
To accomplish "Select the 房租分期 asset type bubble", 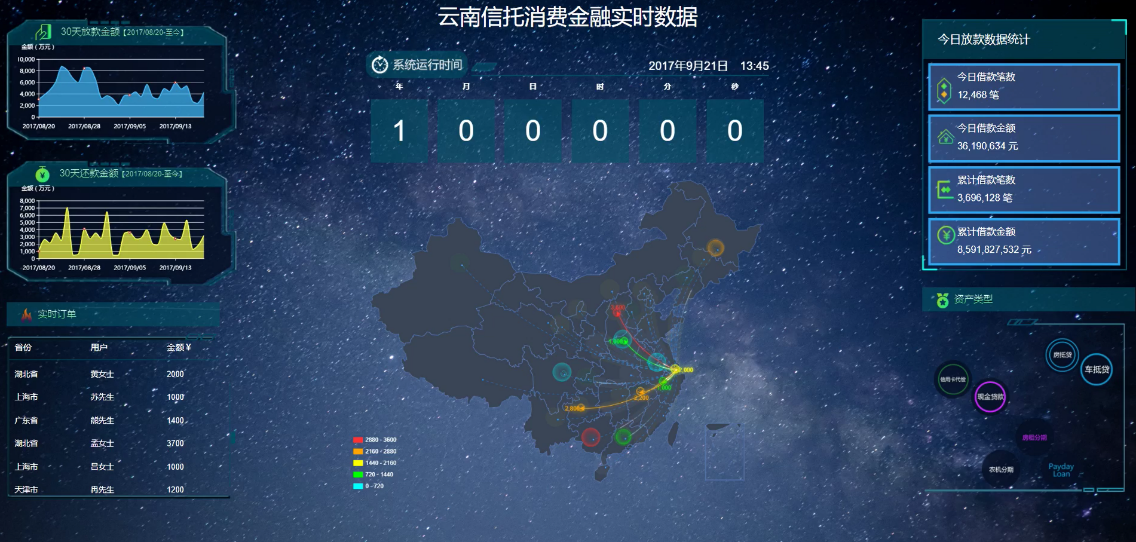I will pos(1034,437).
